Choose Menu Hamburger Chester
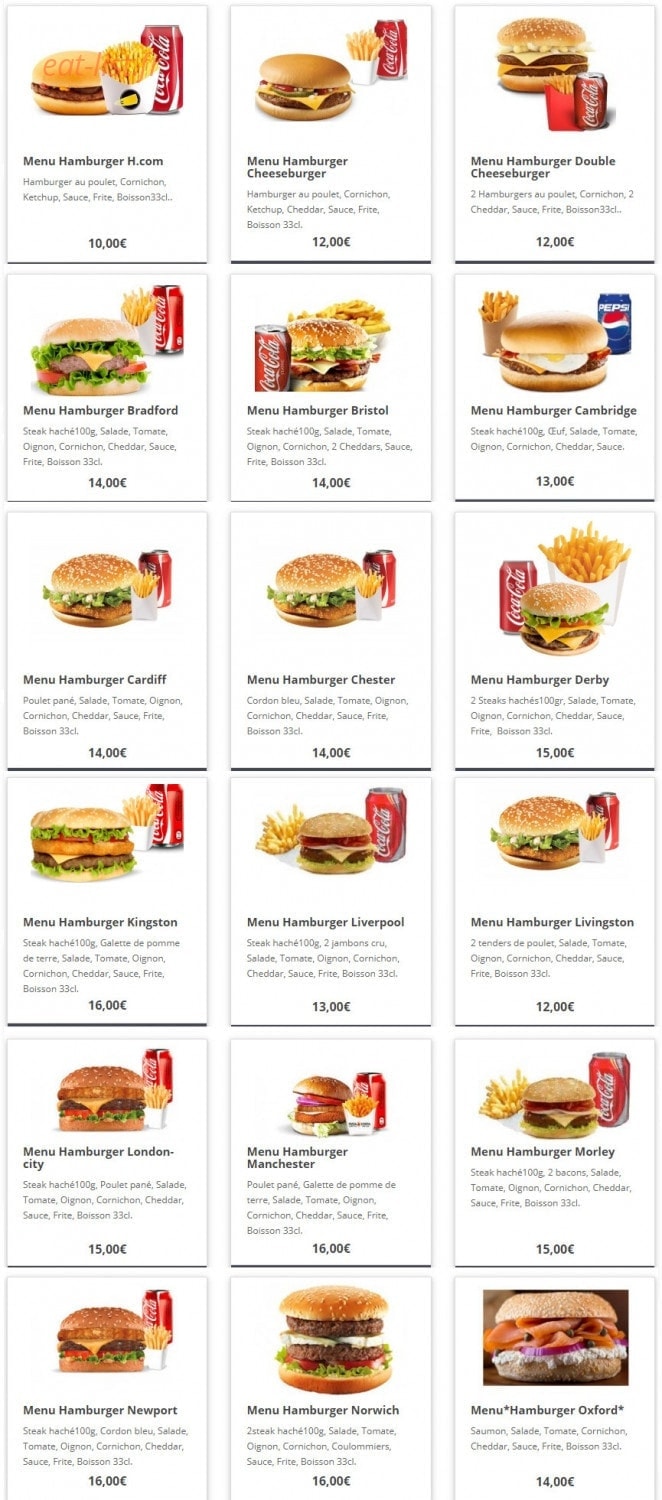Viewport: 662px width, 1500px height. coord(331,642)
